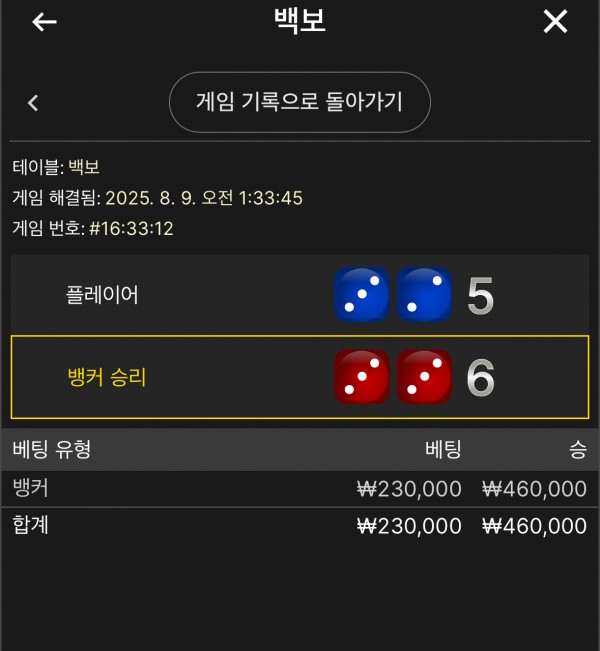
Task: Tap the back arrow in the header
Action: pyautogui.click(x=44, y=22)
